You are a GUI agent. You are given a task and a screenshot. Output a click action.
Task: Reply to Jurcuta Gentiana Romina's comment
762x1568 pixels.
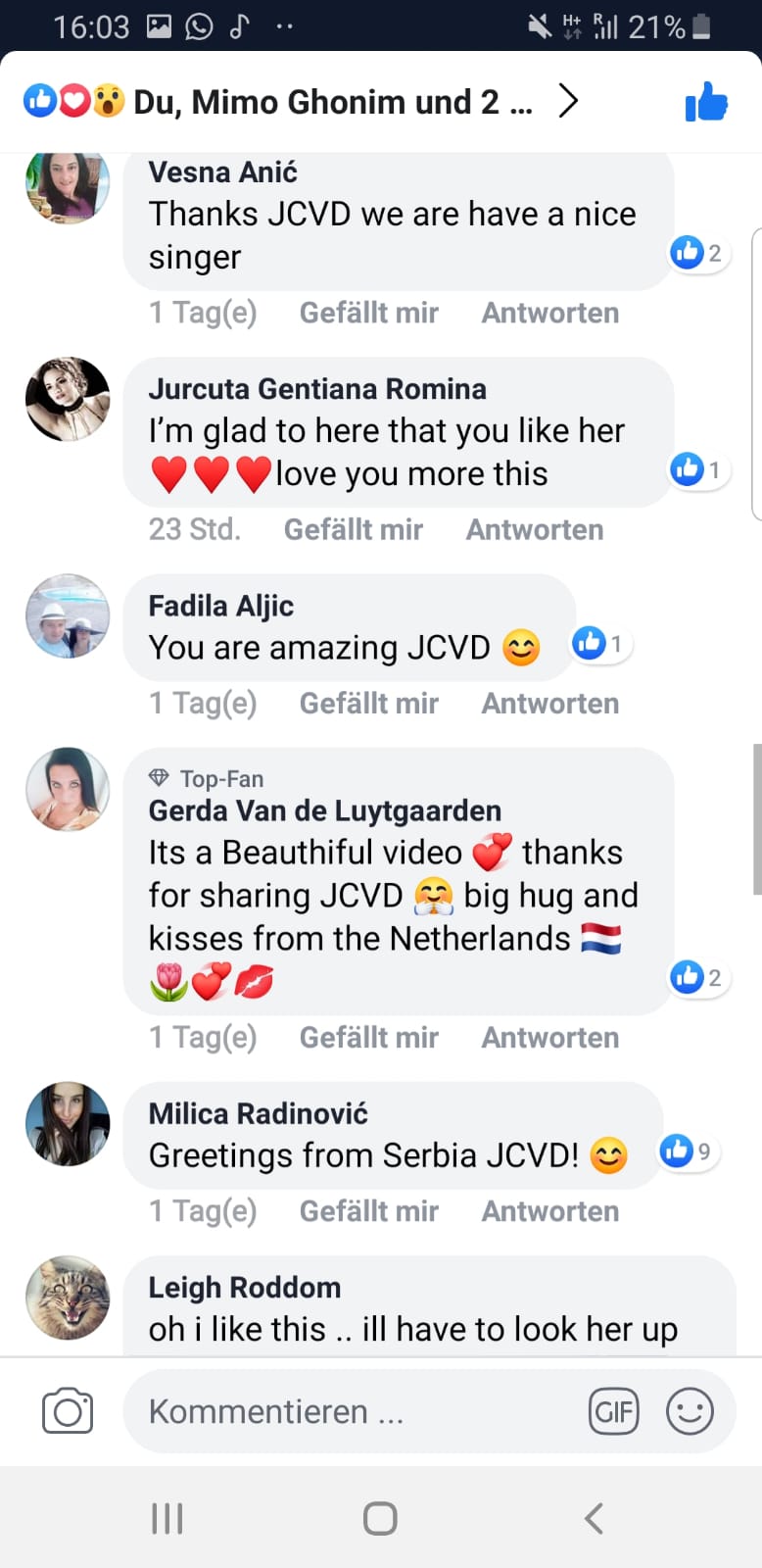(x=534, y=529)
